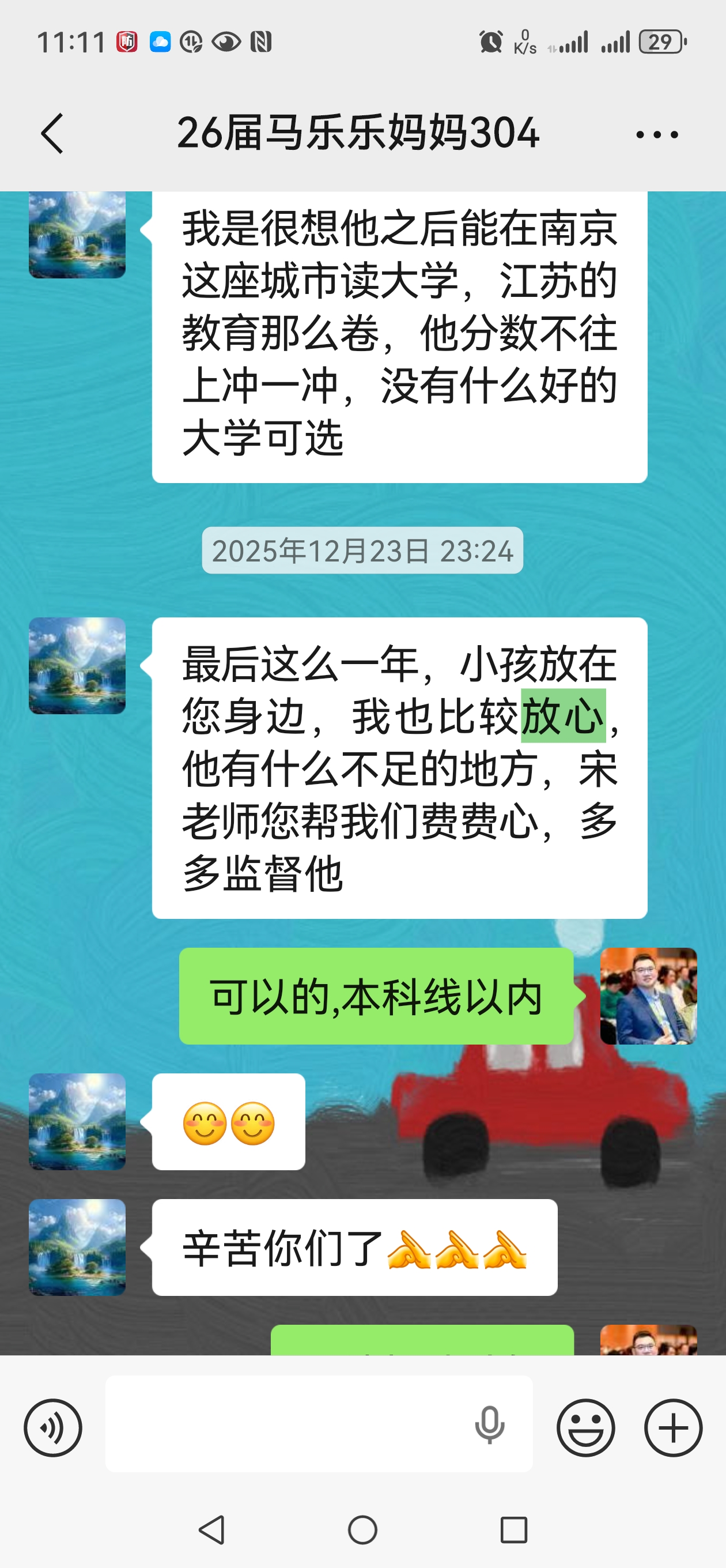Open the system recent apps view

click(x=513, y=1529)
